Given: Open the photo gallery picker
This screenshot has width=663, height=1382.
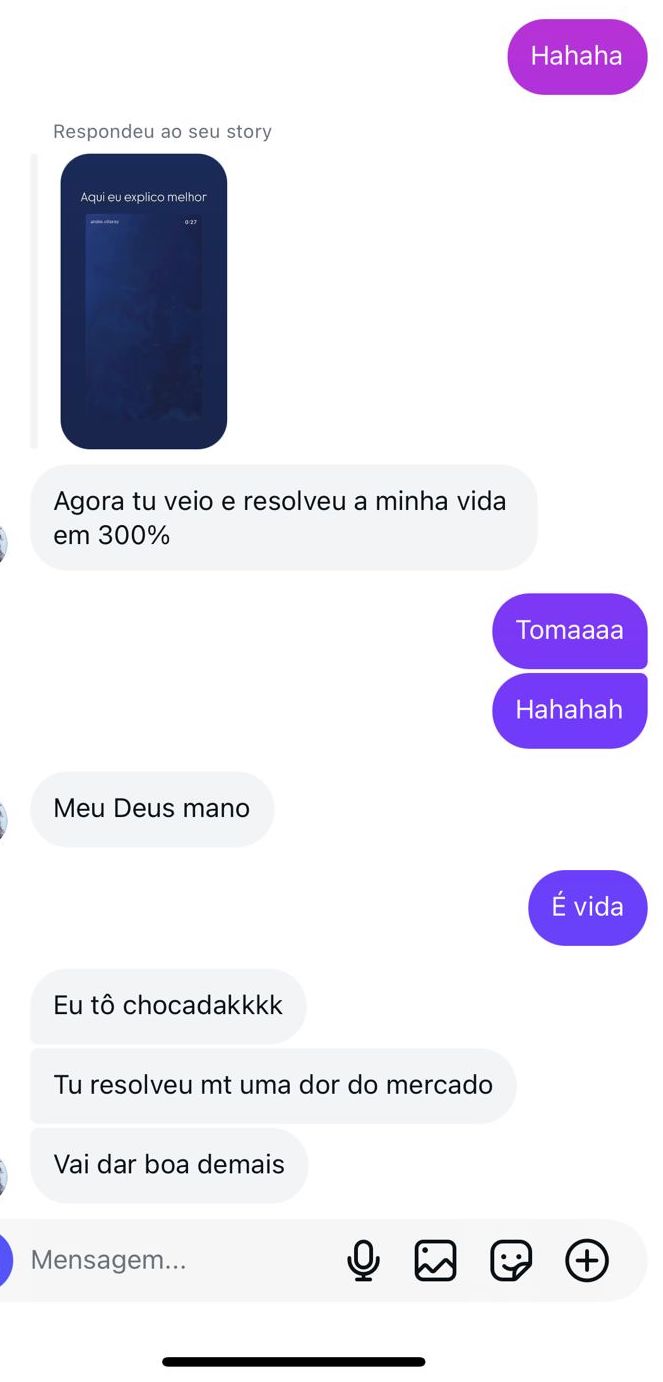Looking at the screenshot, I should (x=435, y=1260).
